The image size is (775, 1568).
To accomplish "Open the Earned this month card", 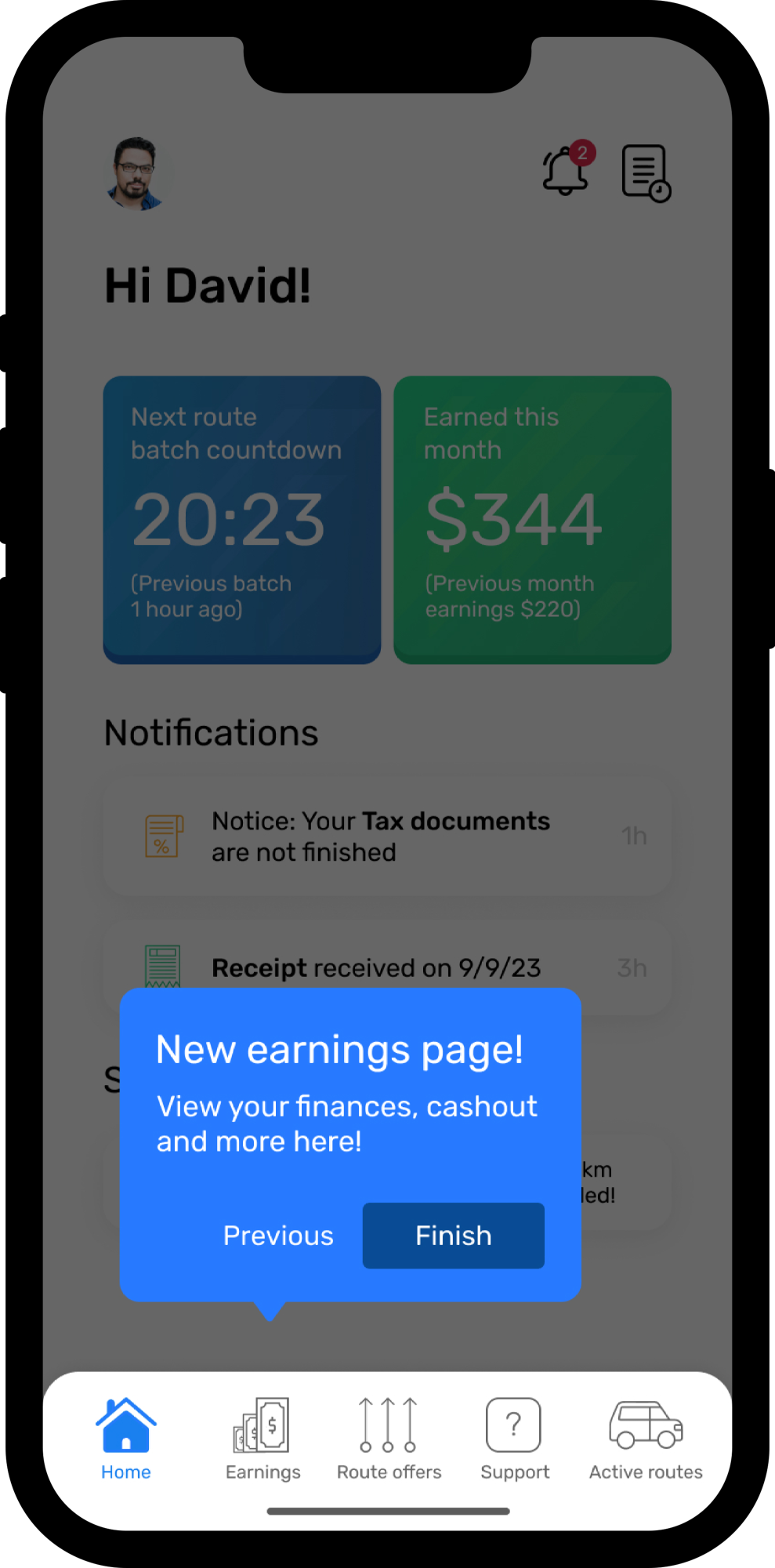I will point(532,519).
